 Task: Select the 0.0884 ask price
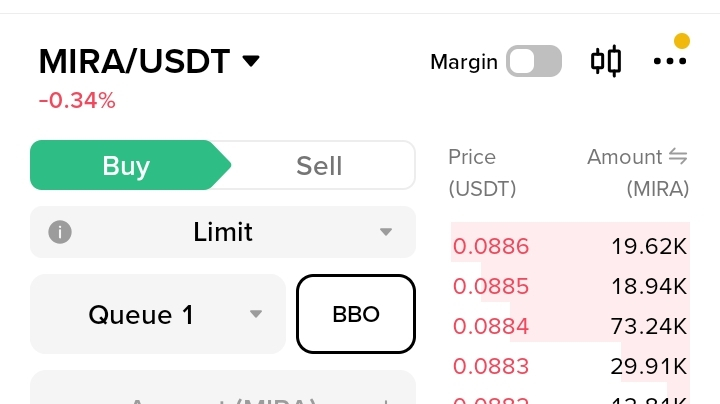(491, 326)
